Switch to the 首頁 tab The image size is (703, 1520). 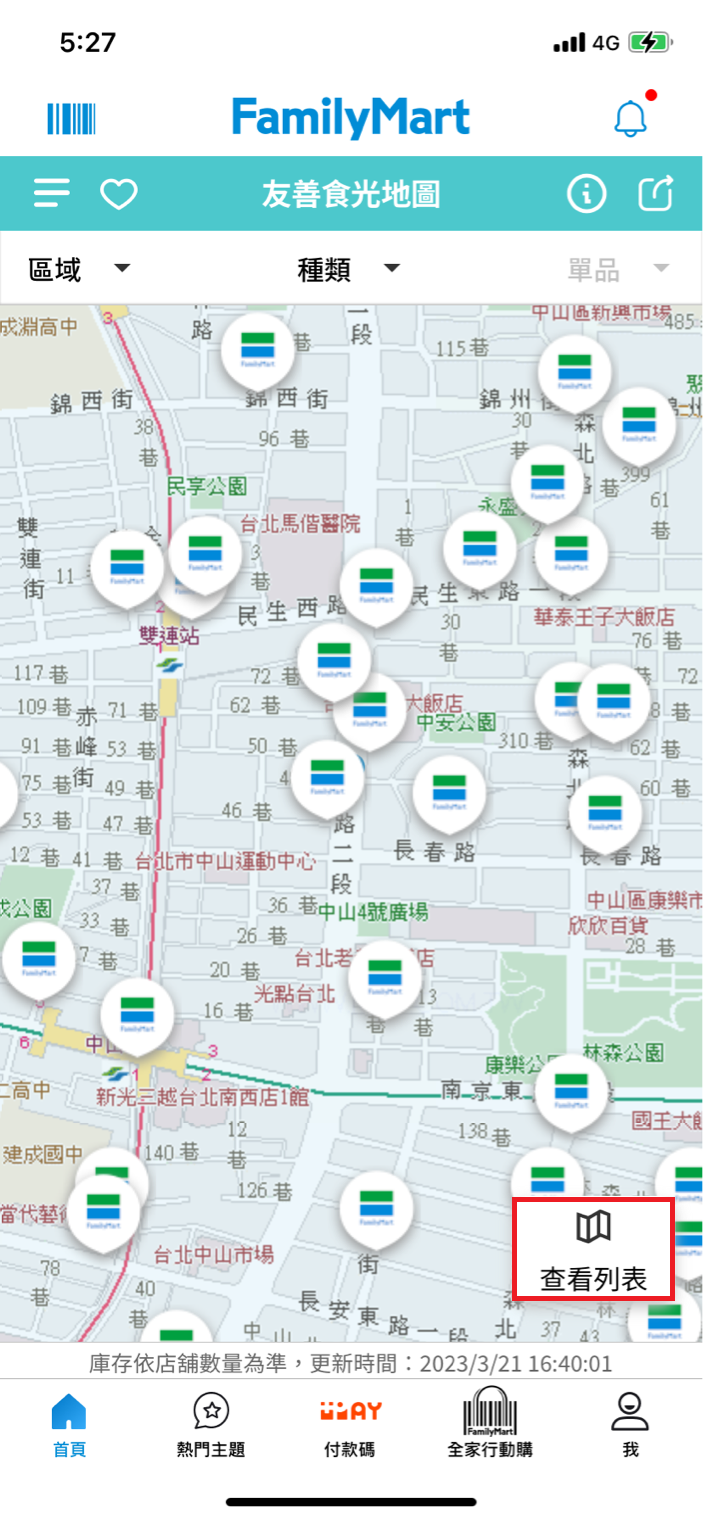pos(69,1426)
